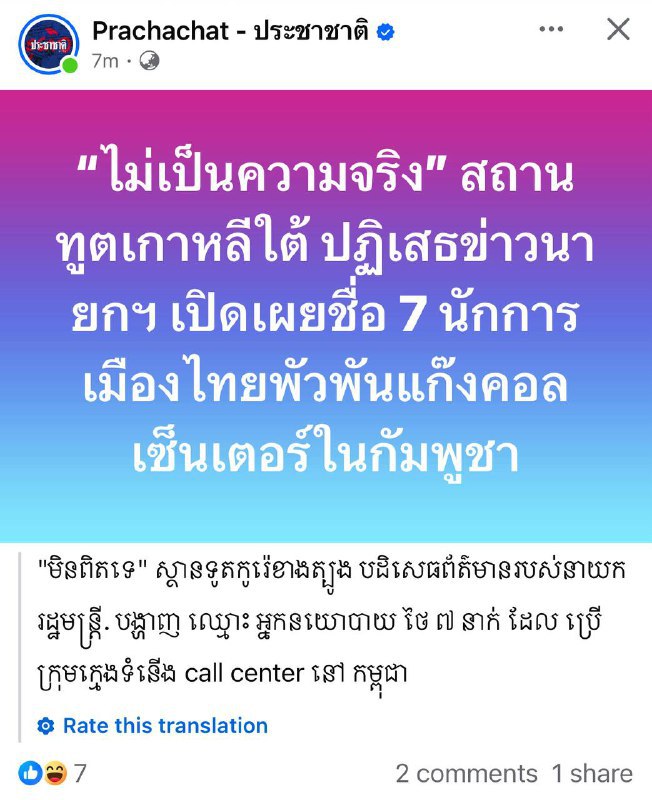The height and width of the screenshot is (800, 652).
Task: Open the 2 comments
Action: pyautogui.click(x=466, y=774)
